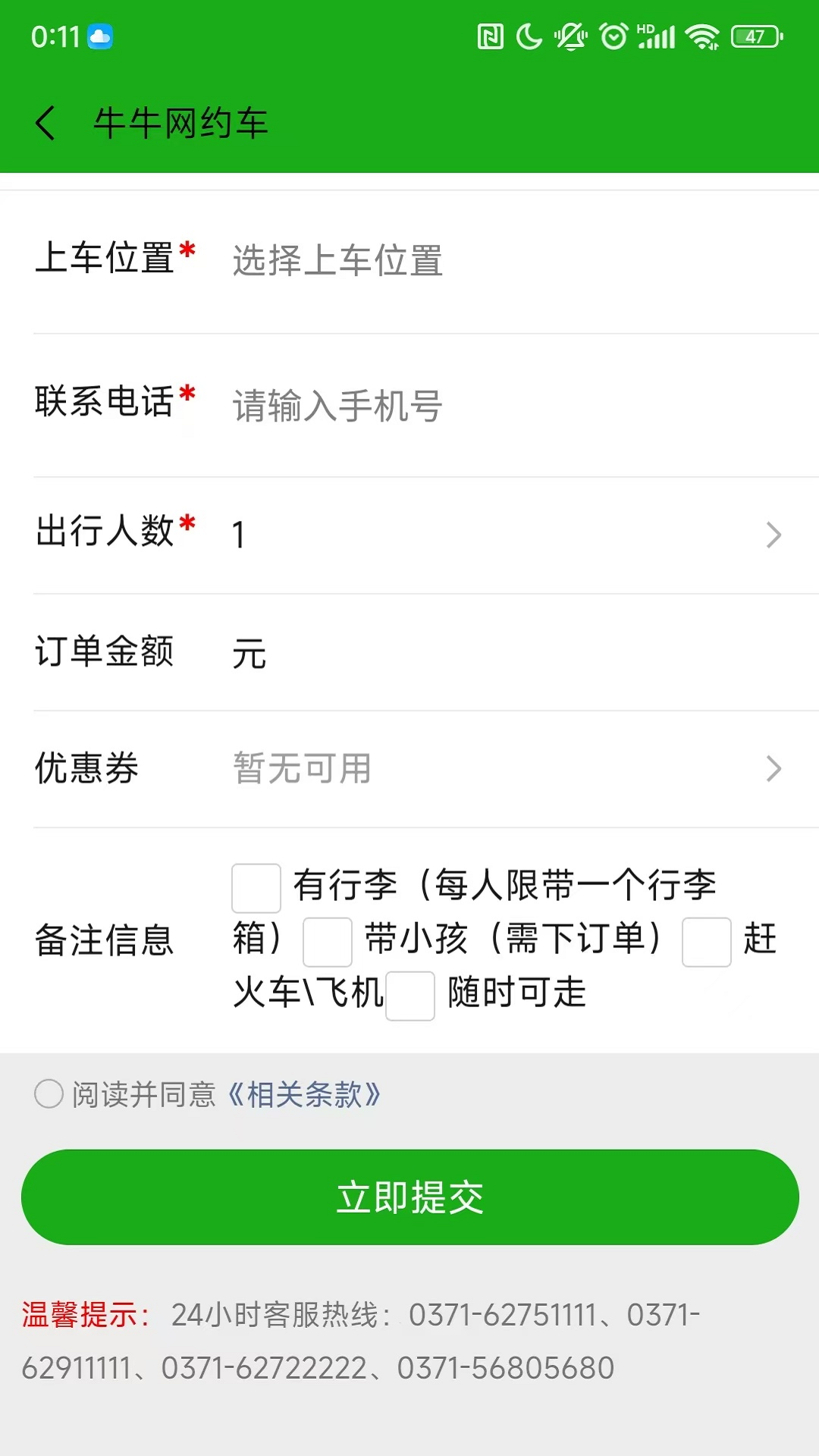Submit the form via 立即提交
The height and width of the screenshot is (1456, 819).
409,1197
